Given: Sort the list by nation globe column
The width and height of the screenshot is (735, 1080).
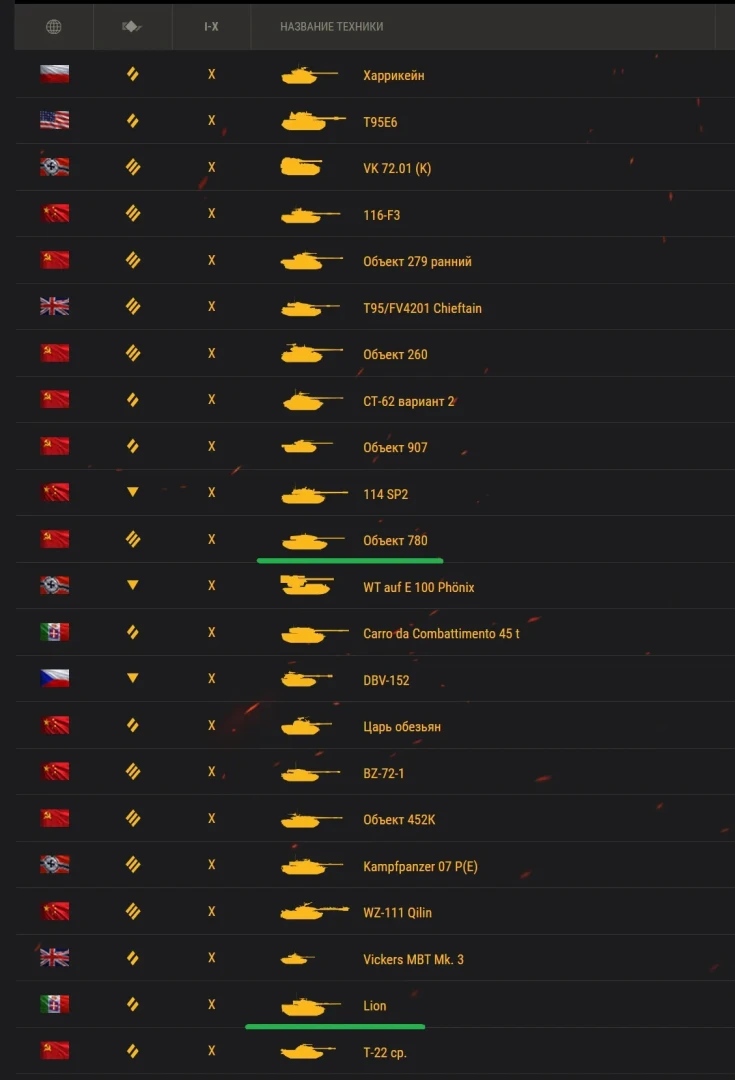Looking at the screenshot, I should [54, 27].
